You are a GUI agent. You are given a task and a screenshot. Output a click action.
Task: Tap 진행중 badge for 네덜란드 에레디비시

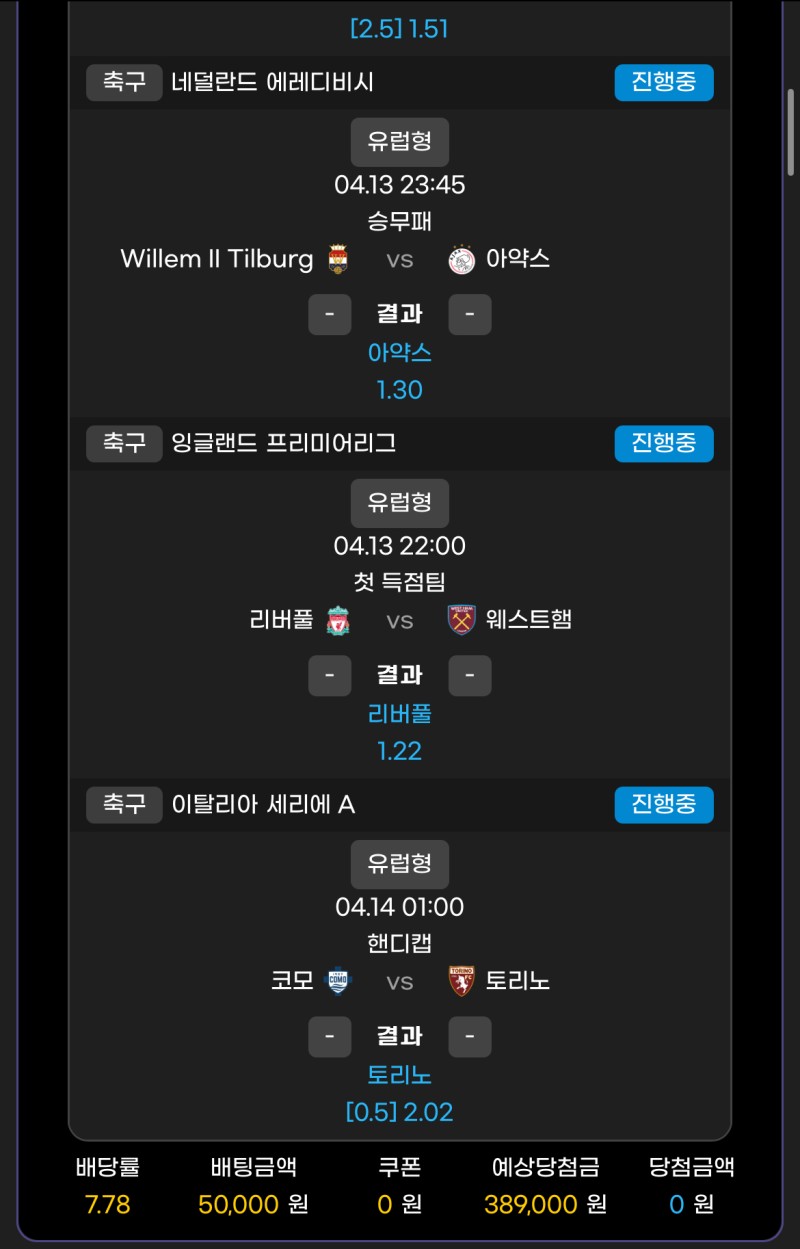pos(664,82)
